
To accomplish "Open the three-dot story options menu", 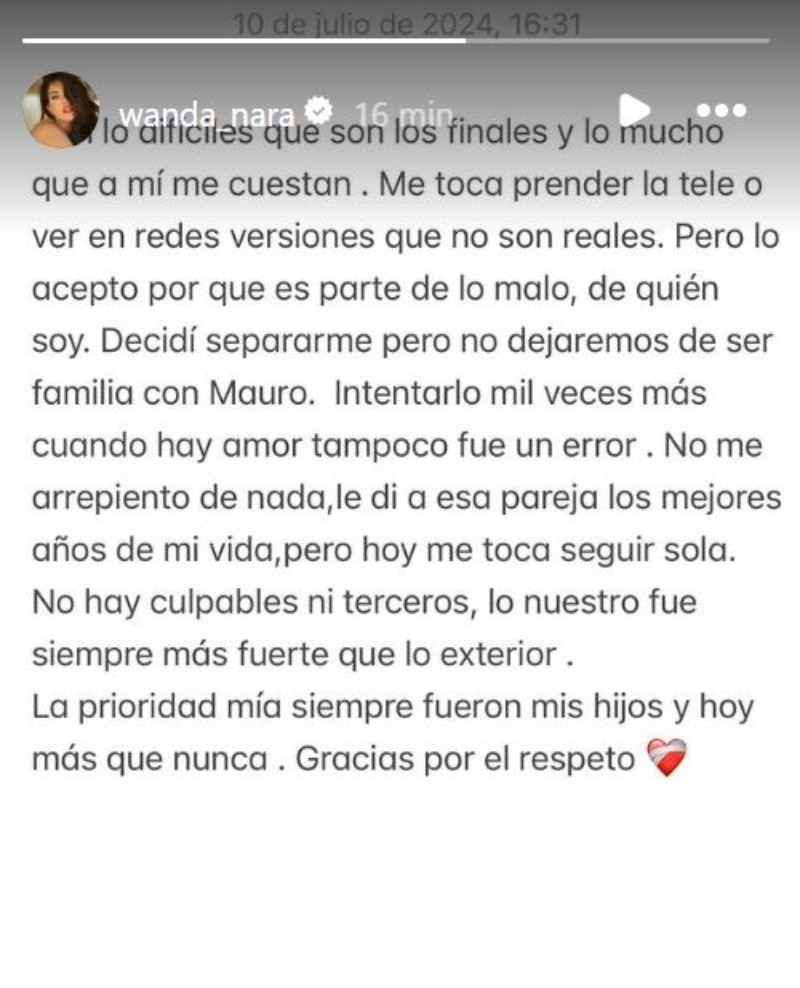I will (x=721, y=110).
